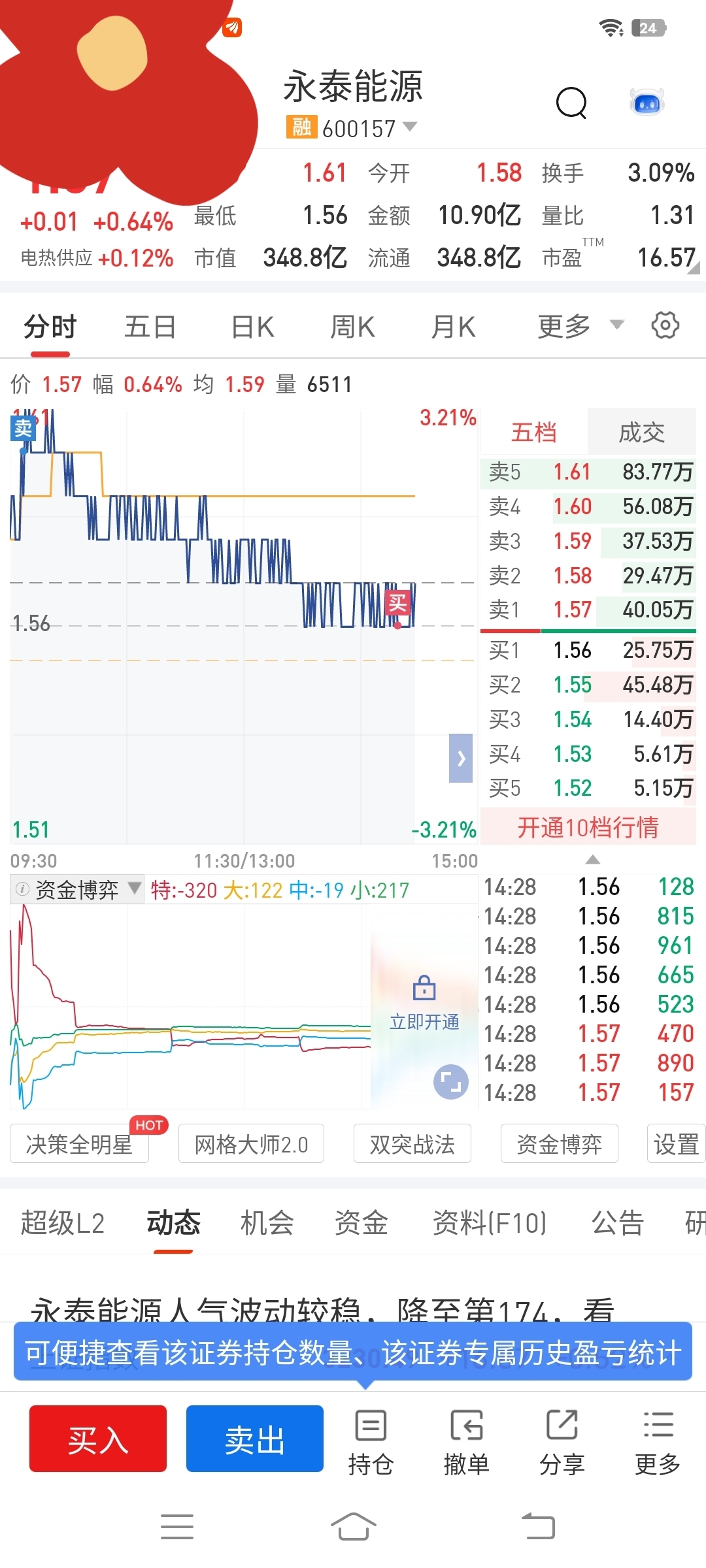Image resolution: width=706 pixels, height=1568 pixels.
Task: Select the 周K chart tab
Action: [x=352, y=327]
